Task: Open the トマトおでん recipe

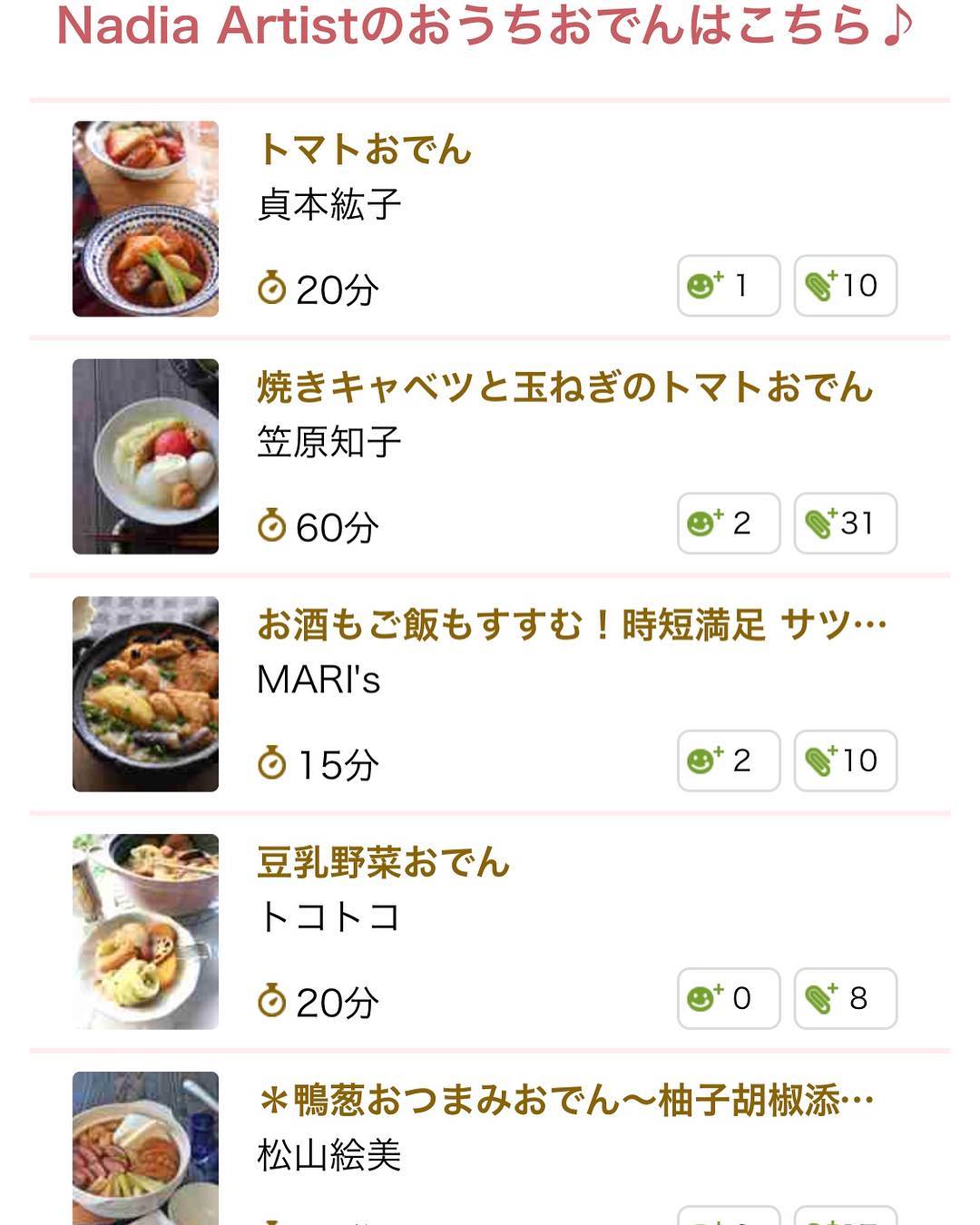Action: coord(365,150)
